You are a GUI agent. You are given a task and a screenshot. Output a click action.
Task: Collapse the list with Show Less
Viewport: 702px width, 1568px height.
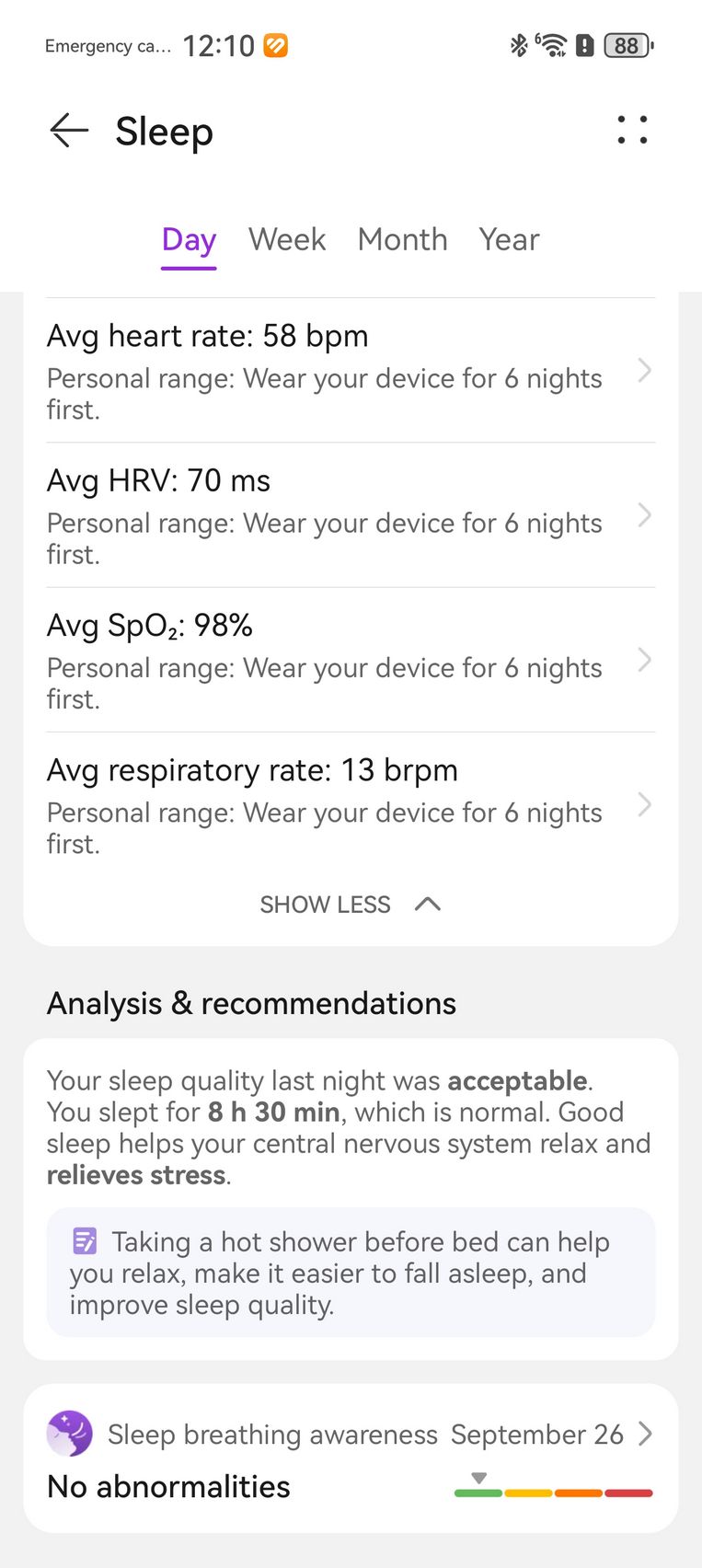tap(351, 905)
